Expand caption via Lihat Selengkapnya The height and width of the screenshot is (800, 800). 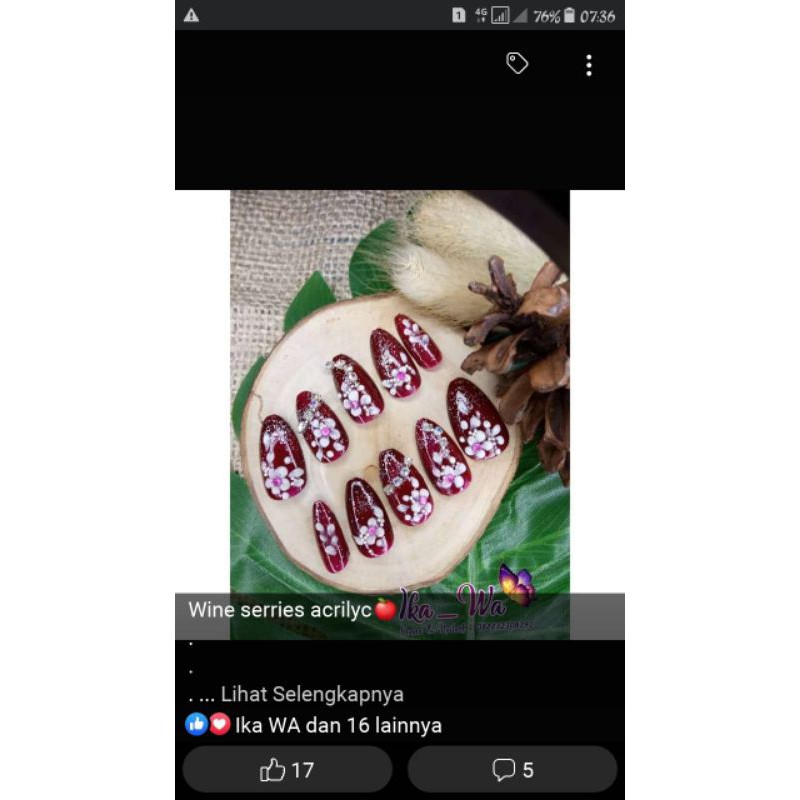[312, 694]
